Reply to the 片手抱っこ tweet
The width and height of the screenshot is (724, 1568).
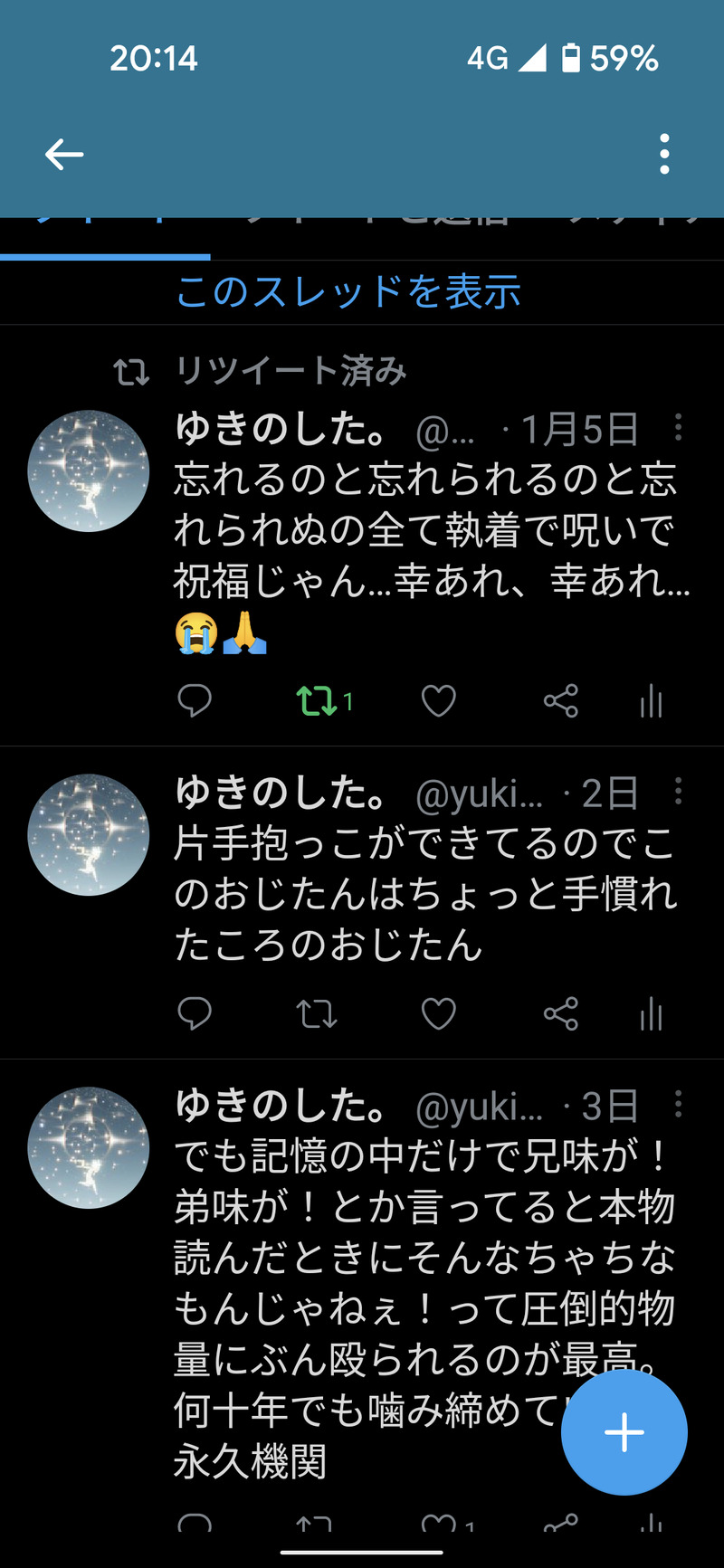pos(195,1014)
